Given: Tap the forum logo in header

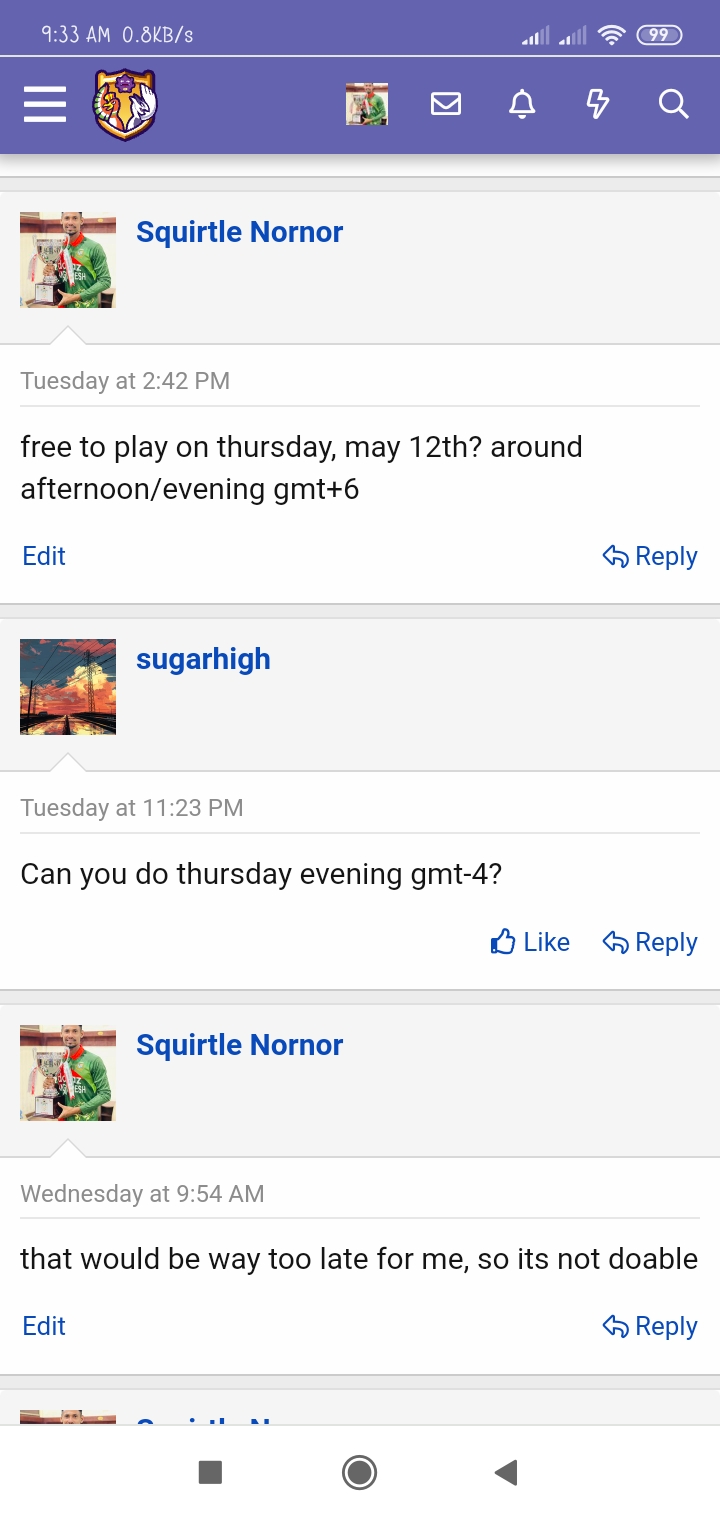Looking at the screenshot, I should pos(125,104).
